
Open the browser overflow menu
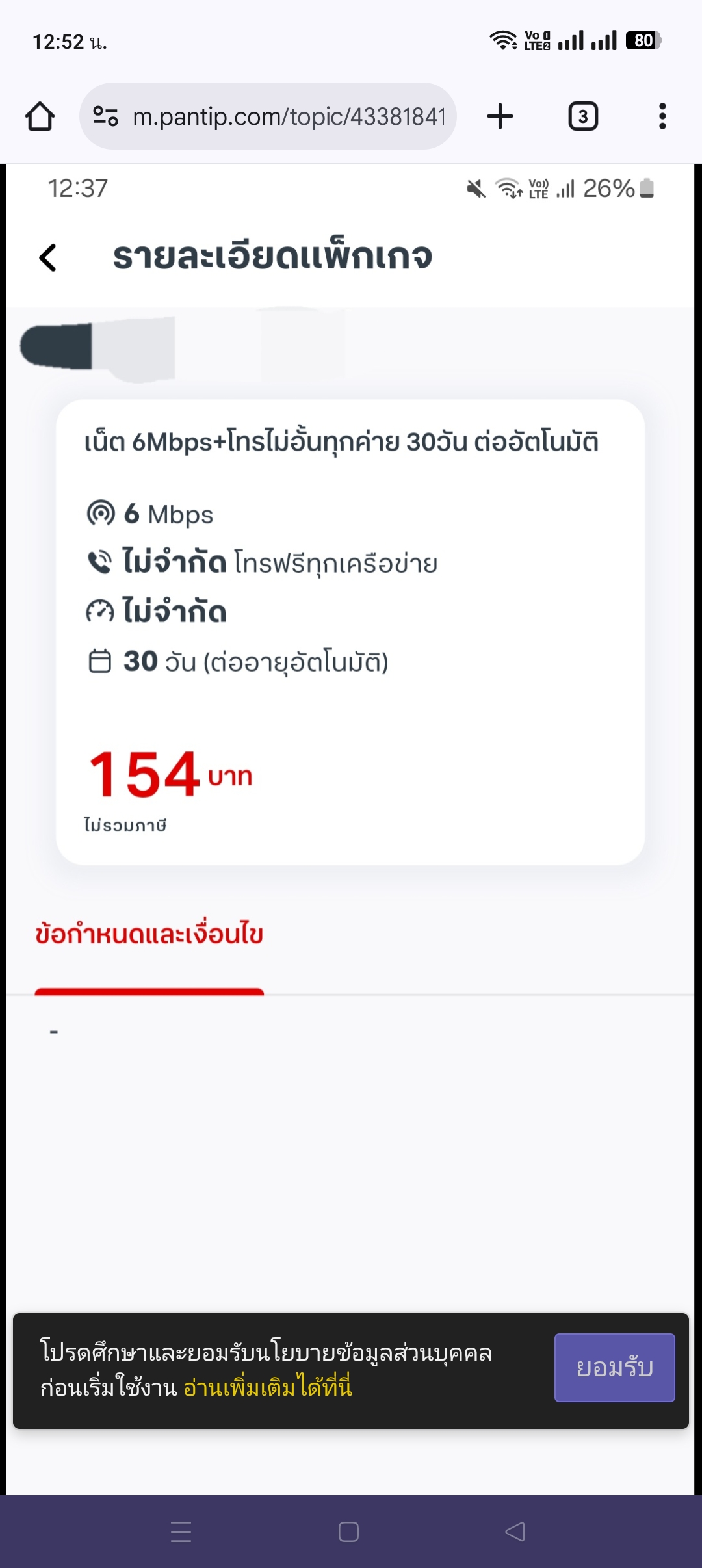tap(662, 116)
